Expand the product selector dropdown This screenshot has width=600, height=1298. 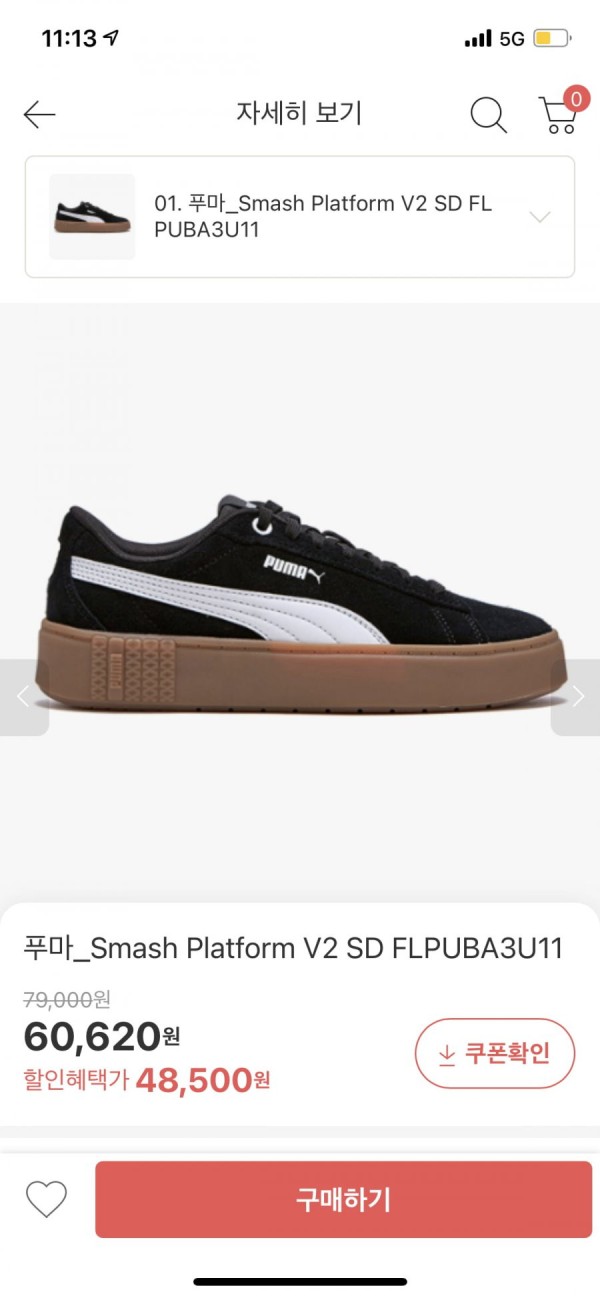[539, 217]
